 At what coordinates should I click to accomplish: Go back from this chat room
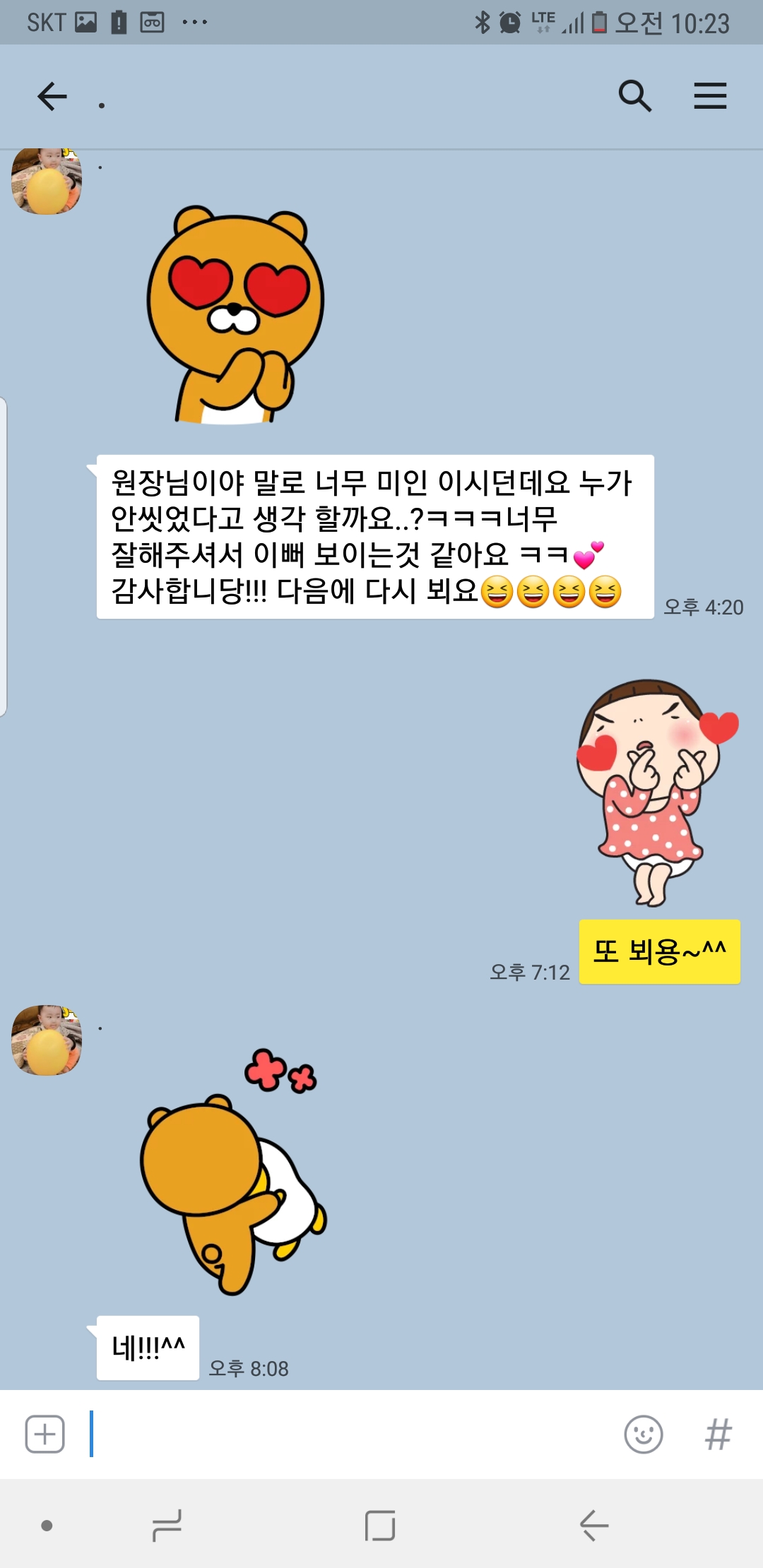52,96
